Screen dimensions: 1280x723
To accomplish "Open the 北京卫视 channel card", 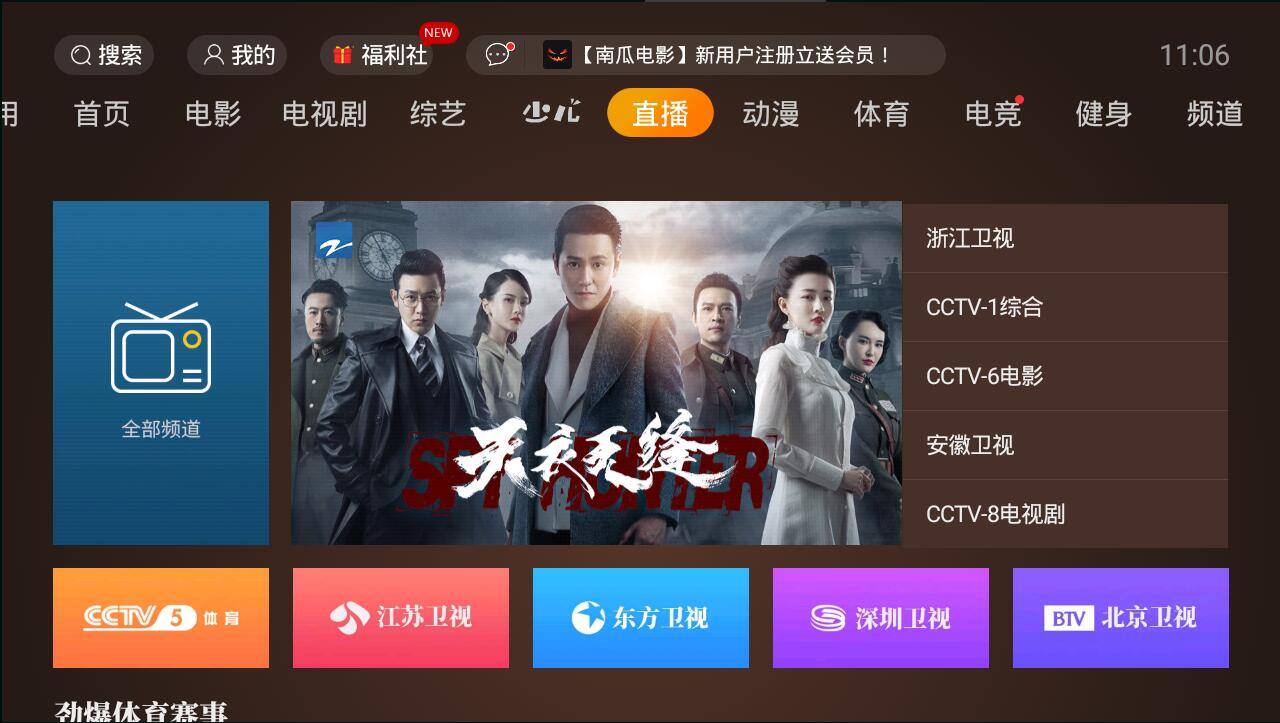I will coord(1120,618).
